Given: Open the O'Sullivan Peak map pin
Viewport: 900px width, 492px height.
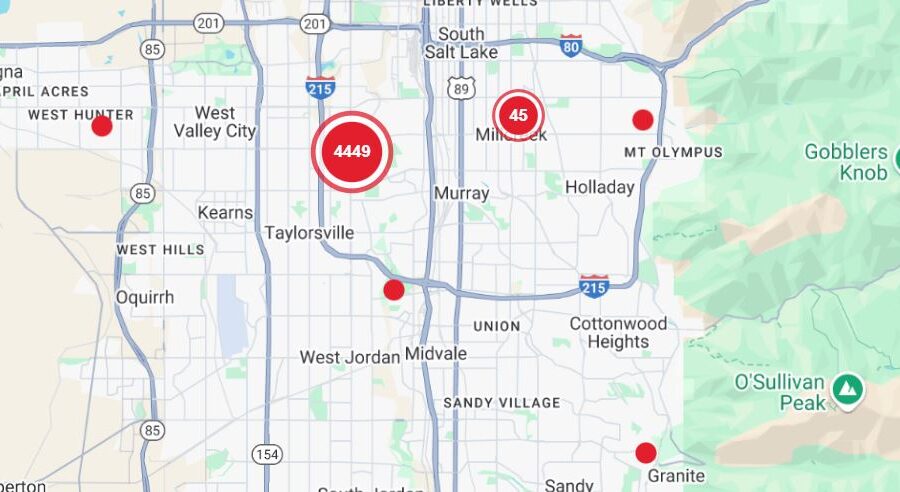Looking at the screenshot, I should pos(848,386).
